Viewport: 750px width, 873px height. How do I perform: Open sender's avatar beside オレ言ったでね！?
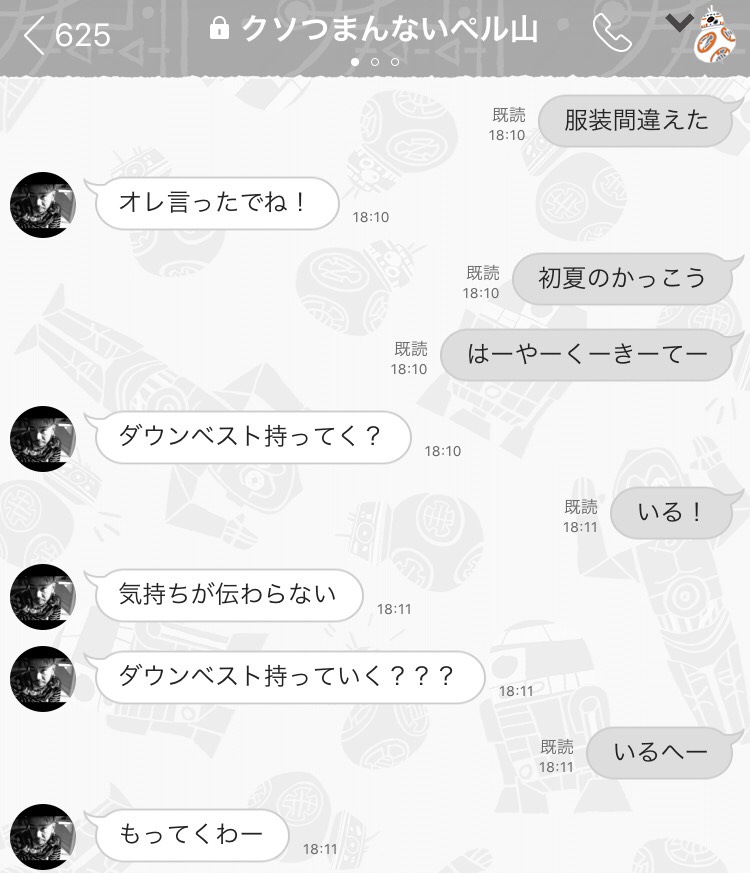point(43,205)
